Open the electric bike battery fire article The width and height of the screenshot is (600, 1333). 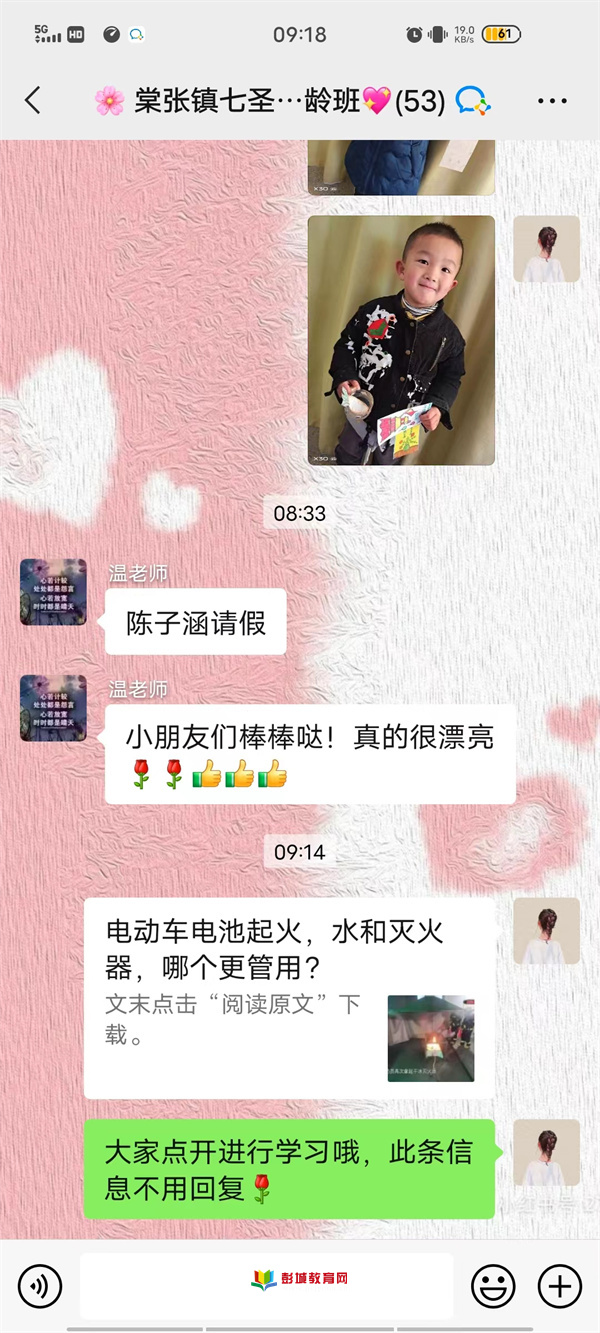point(289,998)
